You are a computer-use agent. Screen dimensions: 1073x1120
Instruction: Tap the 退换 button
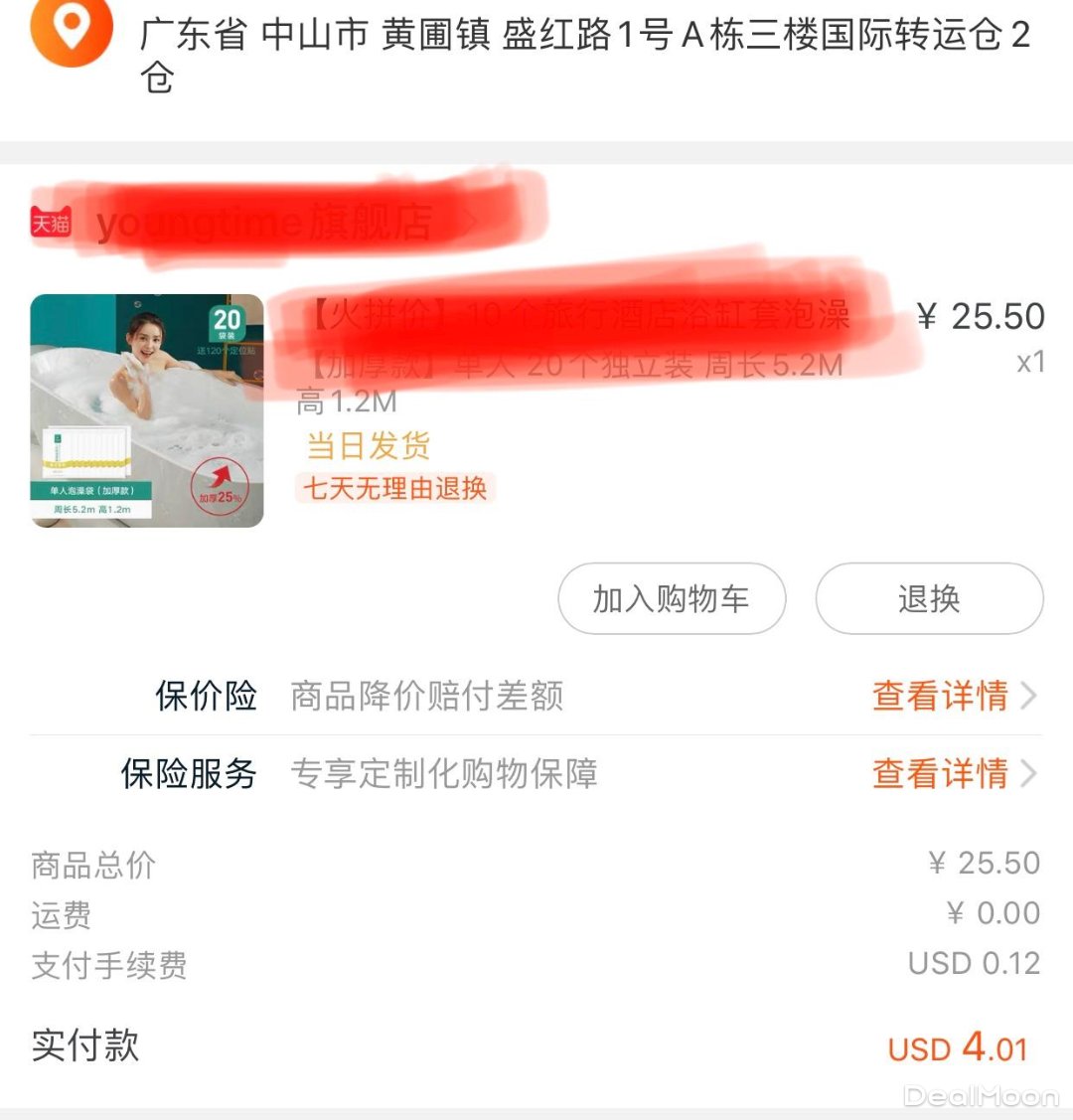929,599
